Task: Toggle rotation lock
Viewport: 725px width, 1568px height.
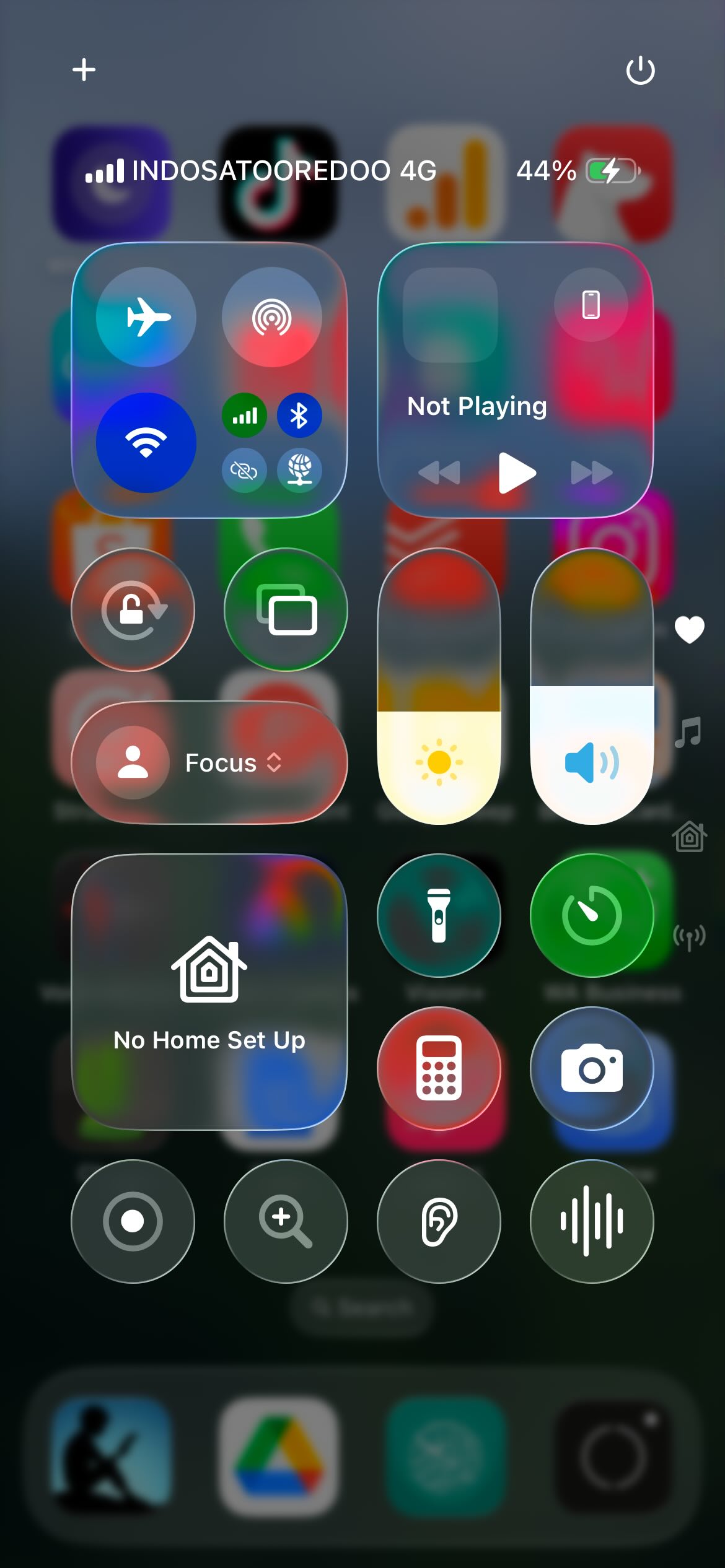Action: tap(133, 610)
